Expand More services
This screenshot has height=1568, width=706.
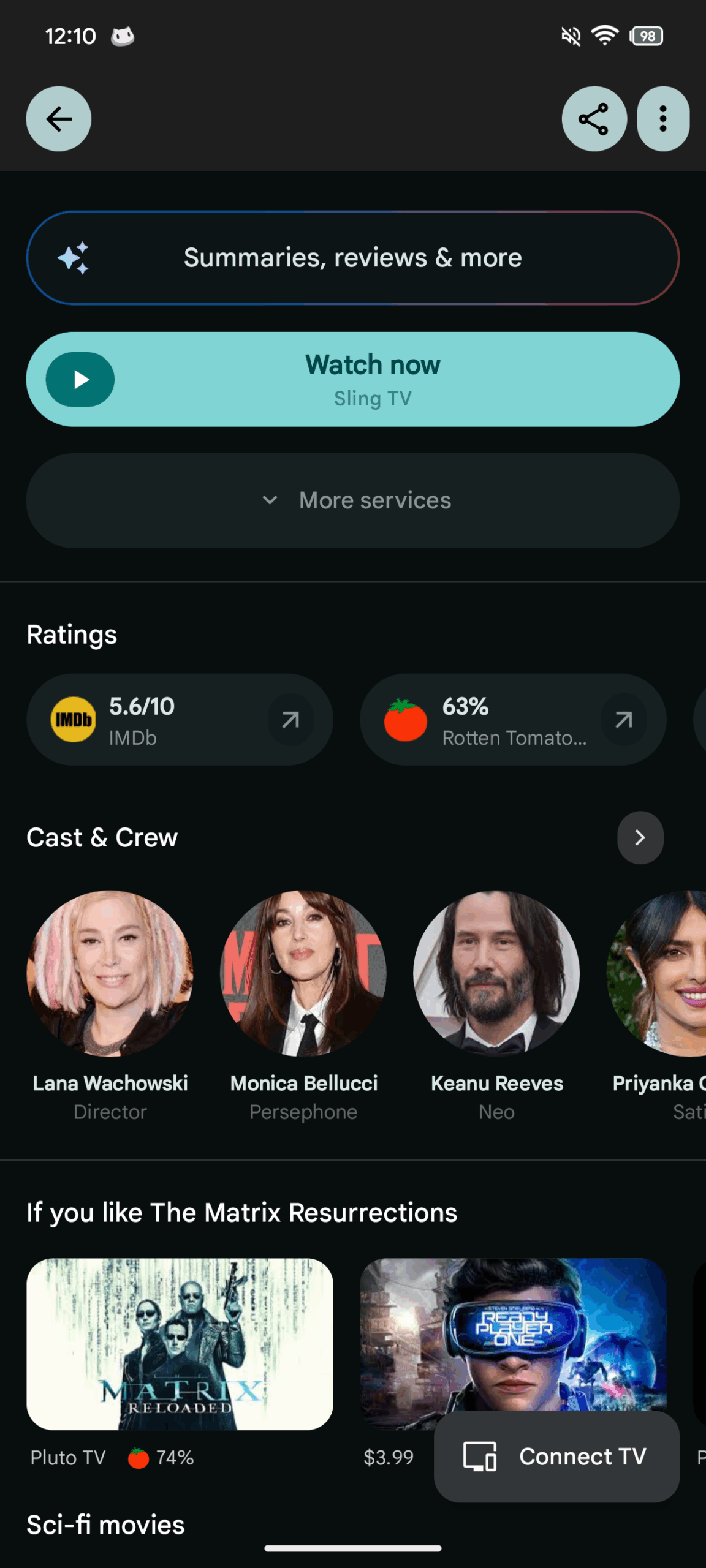click(x=352, y=500)
